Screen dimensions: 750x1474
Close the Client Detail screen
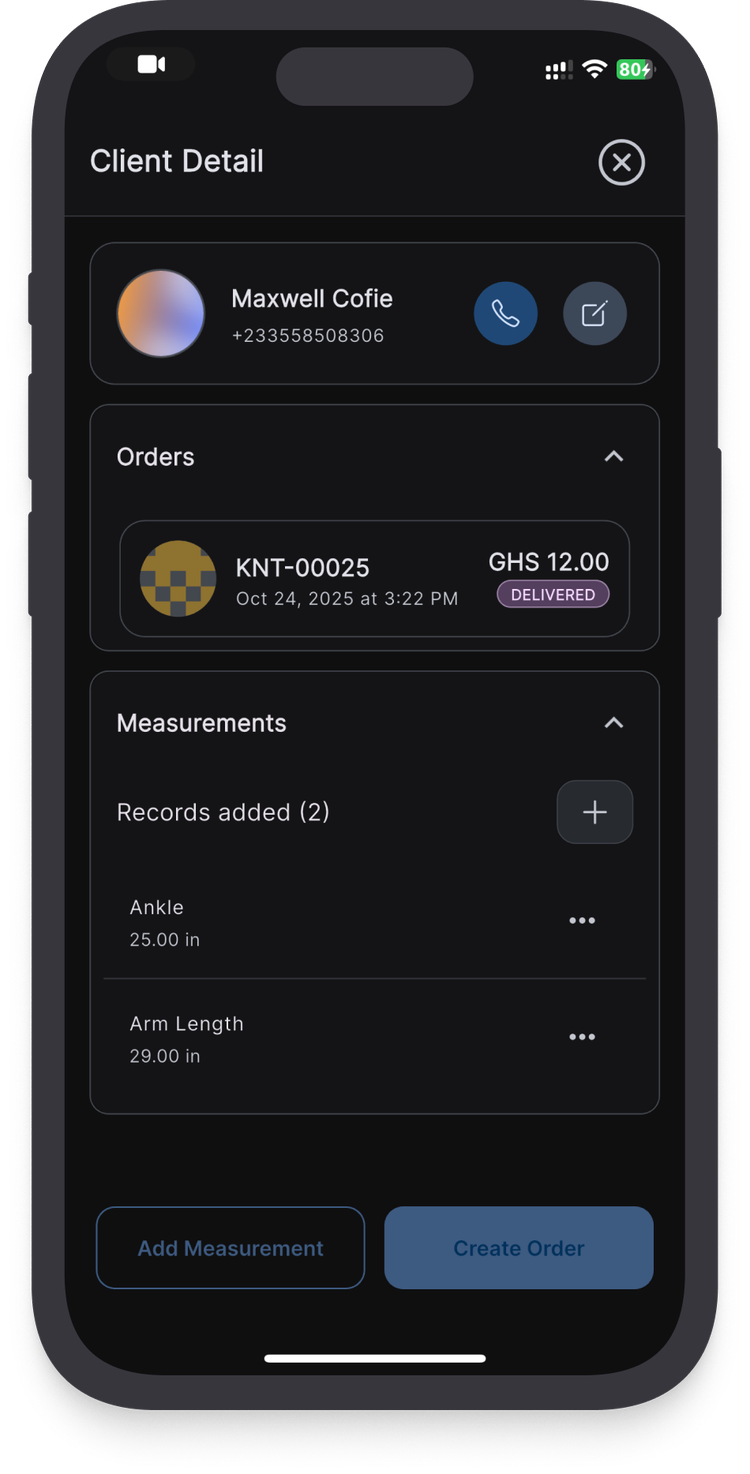tap(622, 163)
